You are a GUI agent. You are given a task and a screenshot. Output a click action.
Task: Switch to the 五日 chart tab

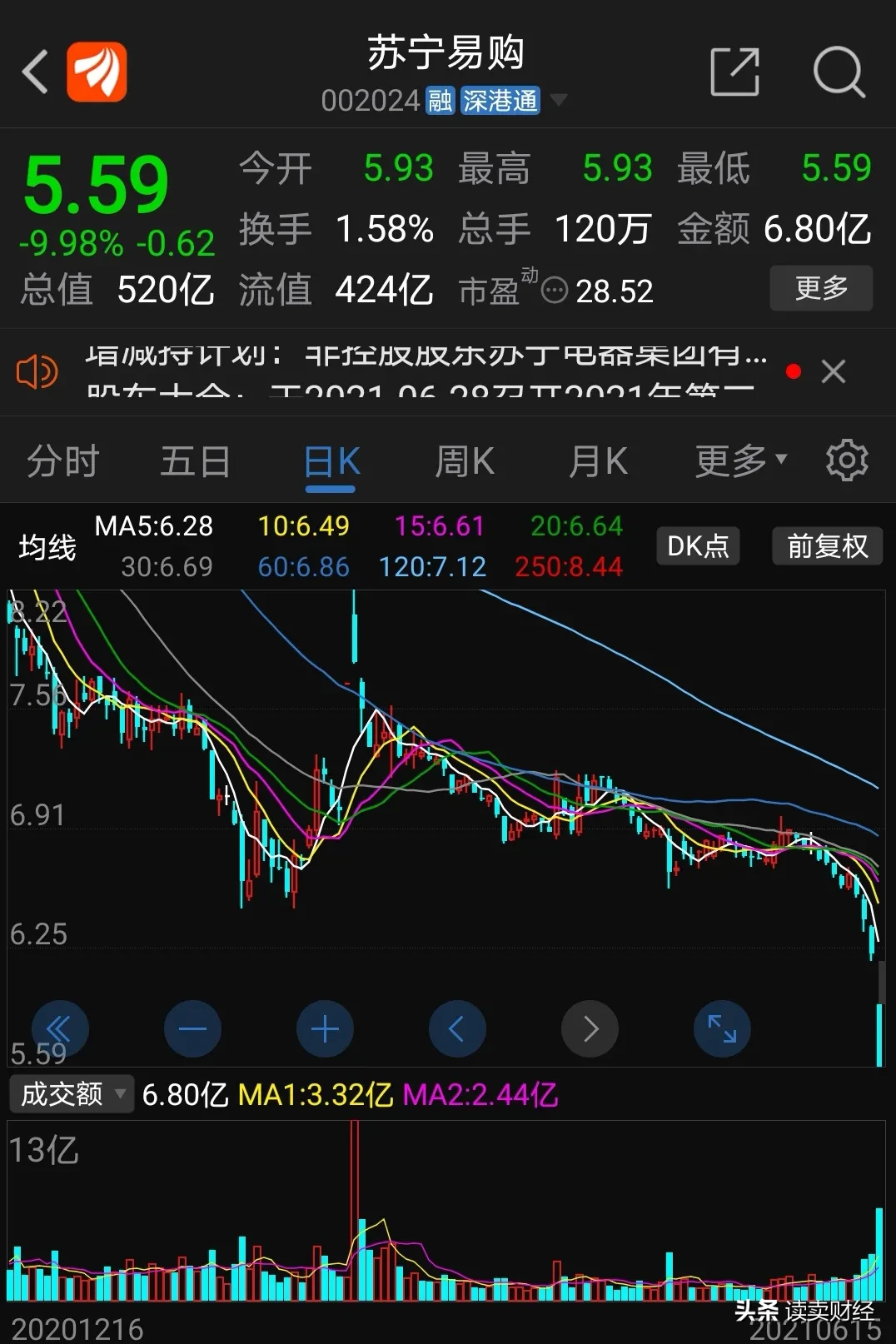[x=196, y=461]
